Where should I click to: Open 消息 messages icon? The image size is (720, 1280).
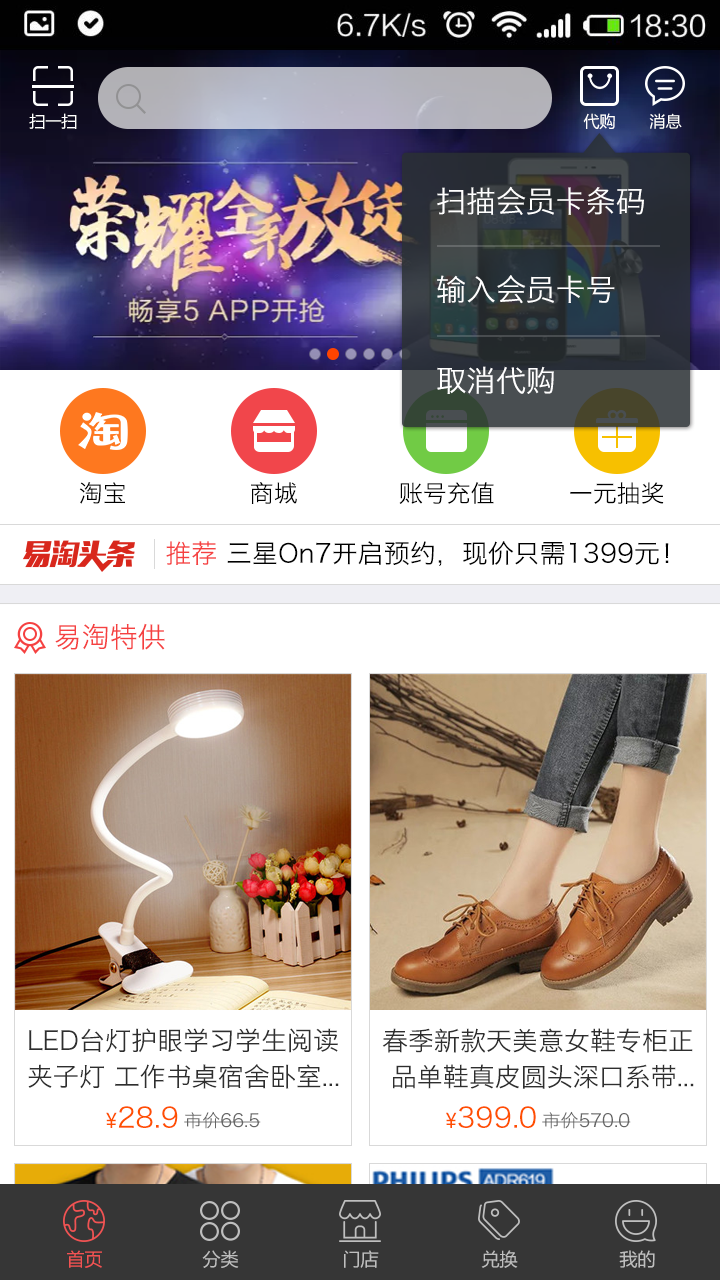[665, 97]
